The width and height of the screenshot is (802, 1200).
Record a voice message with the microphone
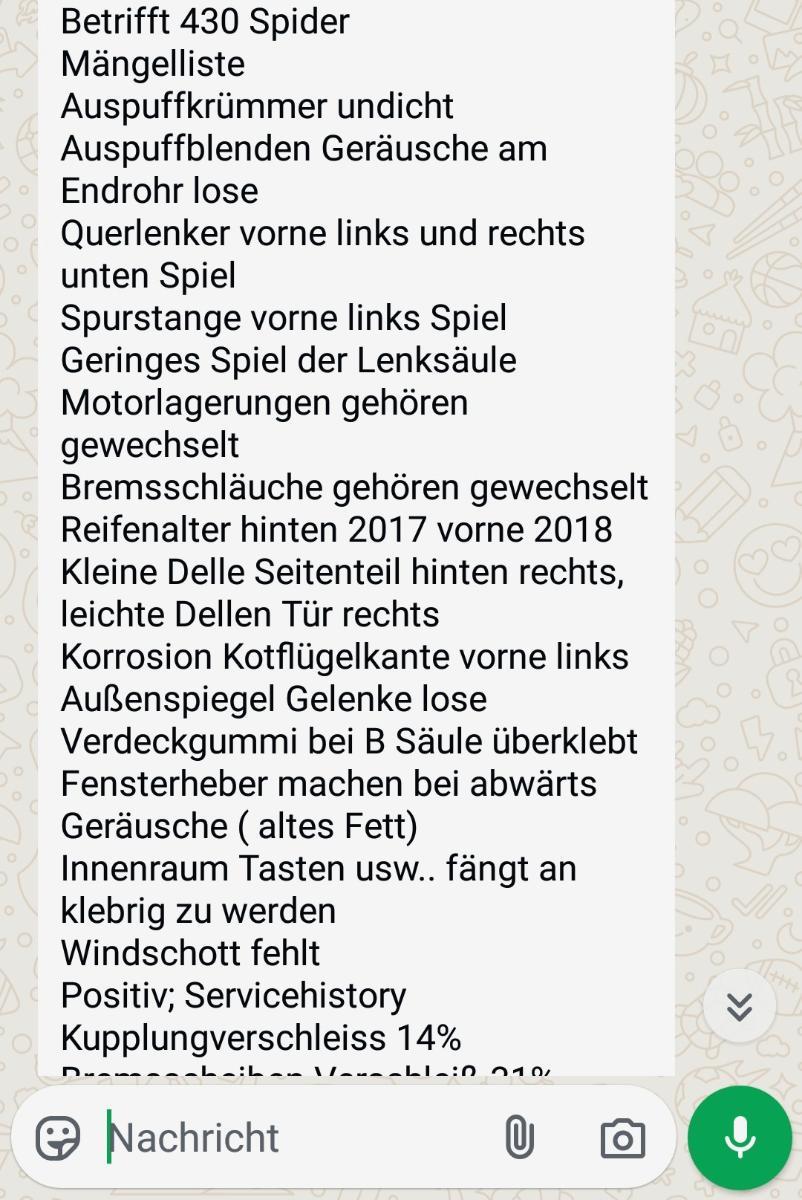[740, 1138]
